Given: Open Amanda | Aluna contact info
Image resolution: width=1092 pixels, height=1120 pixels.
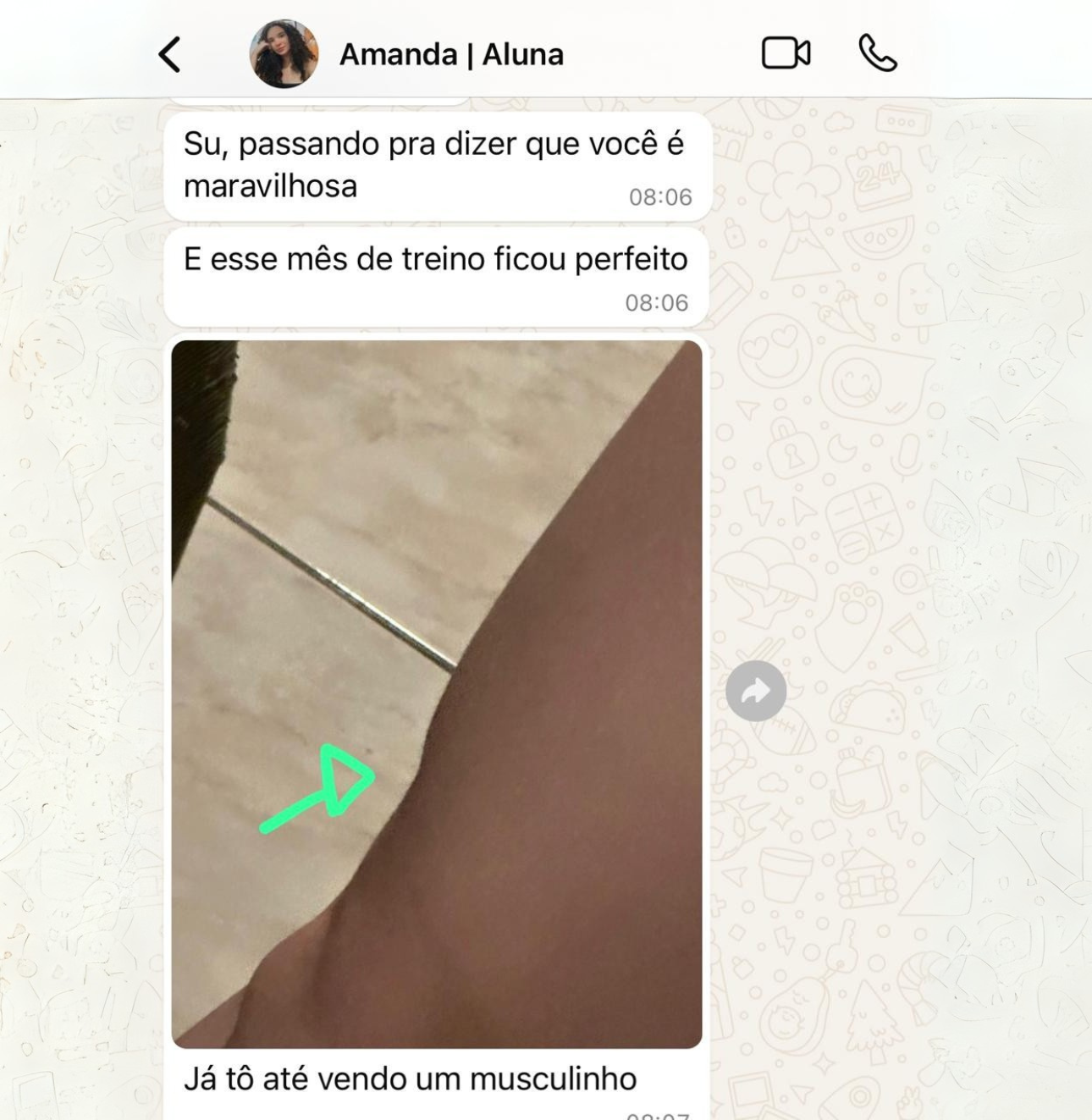Looking at the screenshot, I should pos(450,55).
